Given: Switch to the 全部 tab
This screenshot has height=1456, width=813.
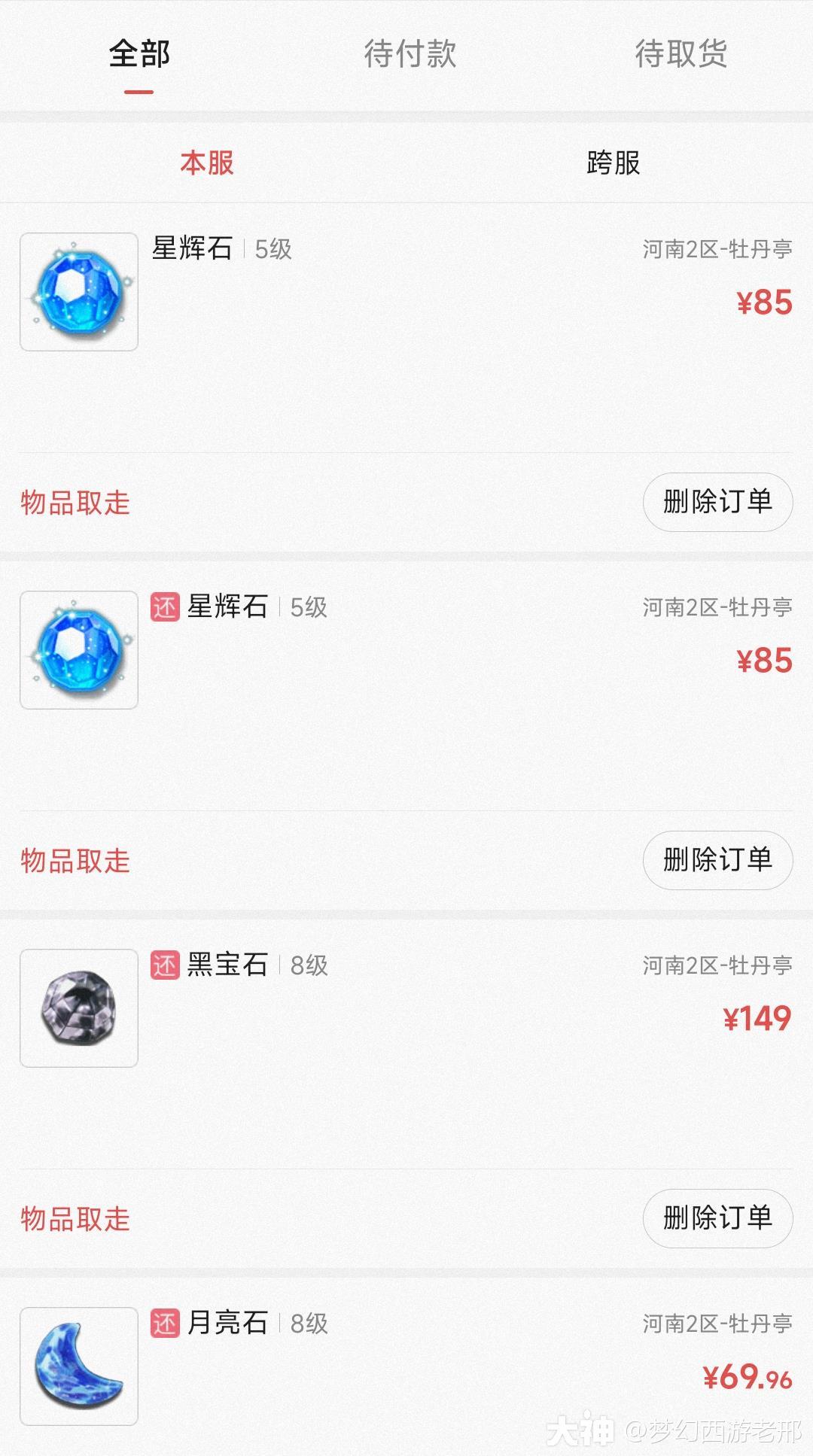Looking at the screenshot, I should [139, 54].
